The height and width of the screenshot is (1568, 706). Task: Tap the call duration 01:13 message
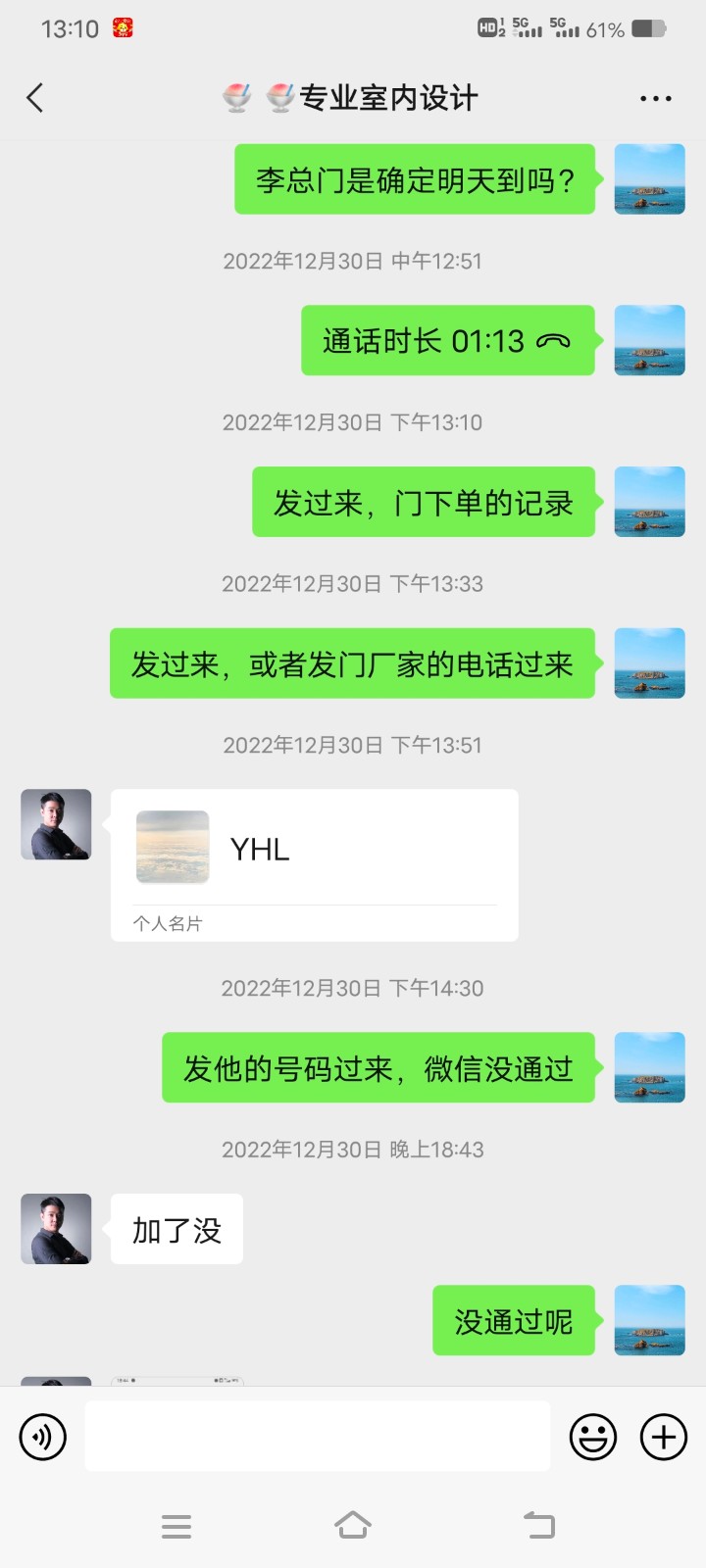tap(447, 341)
